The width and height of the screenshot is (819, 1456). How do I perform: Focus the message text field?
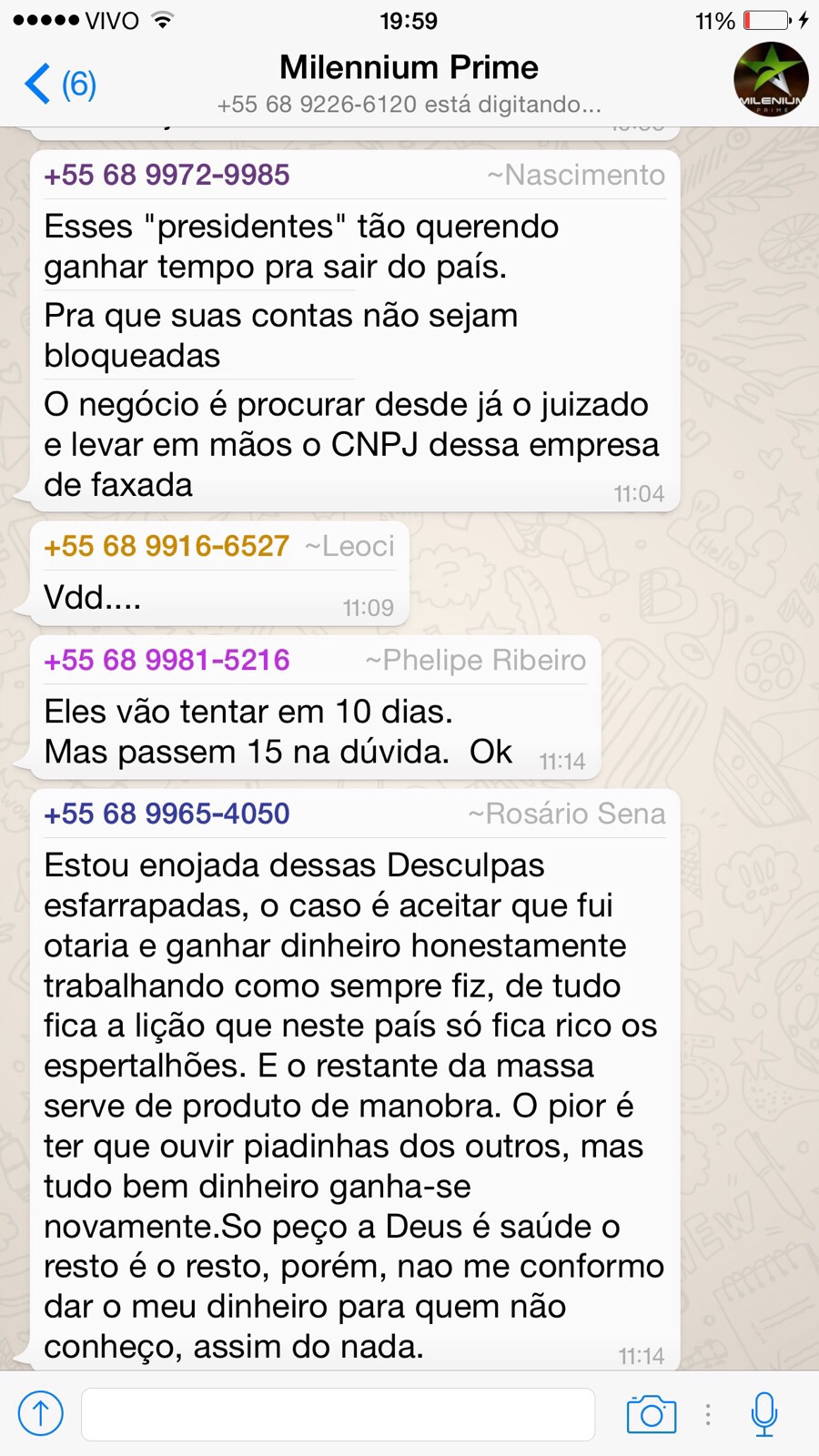click(338, 1414)
